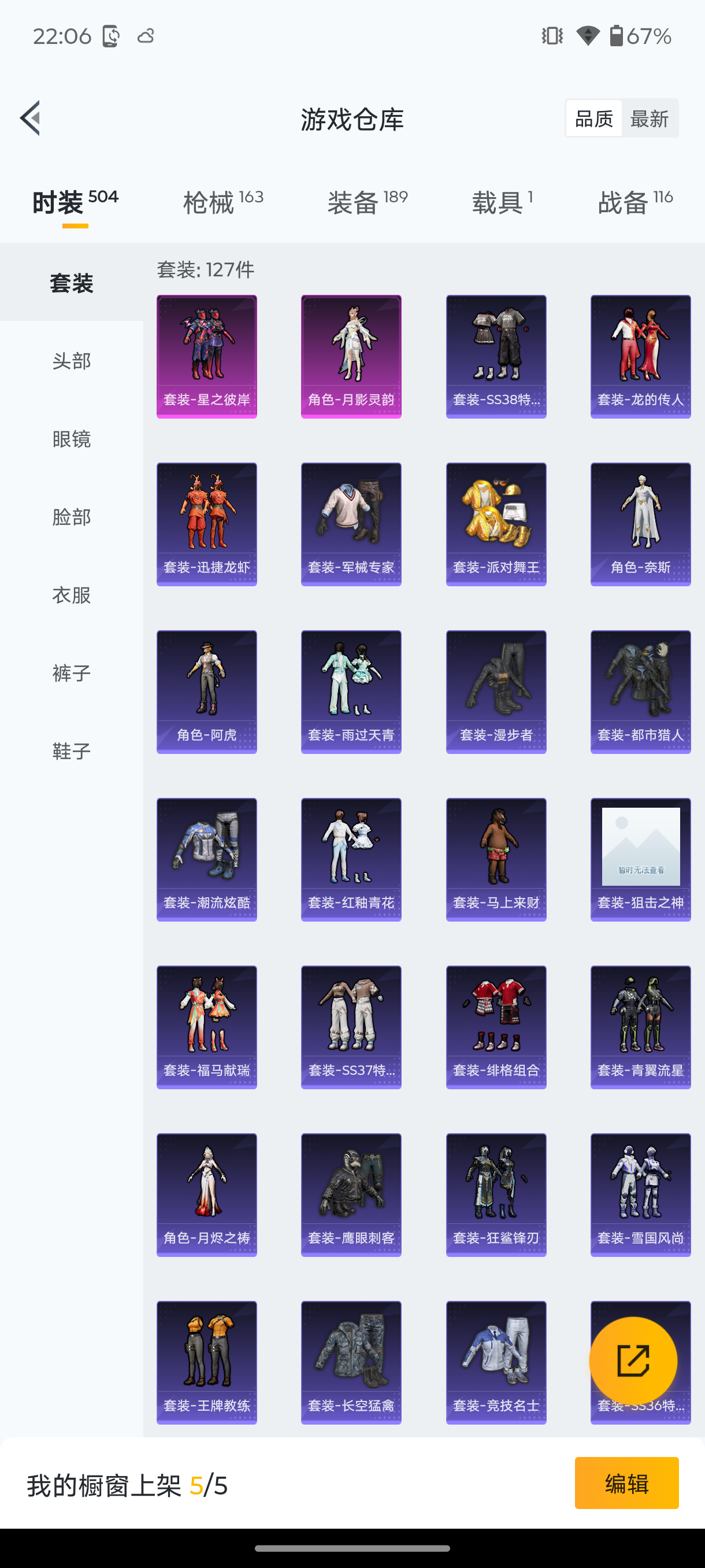
Task: Tap the back arrow to exit warehouse
Action: coord(30,119)
